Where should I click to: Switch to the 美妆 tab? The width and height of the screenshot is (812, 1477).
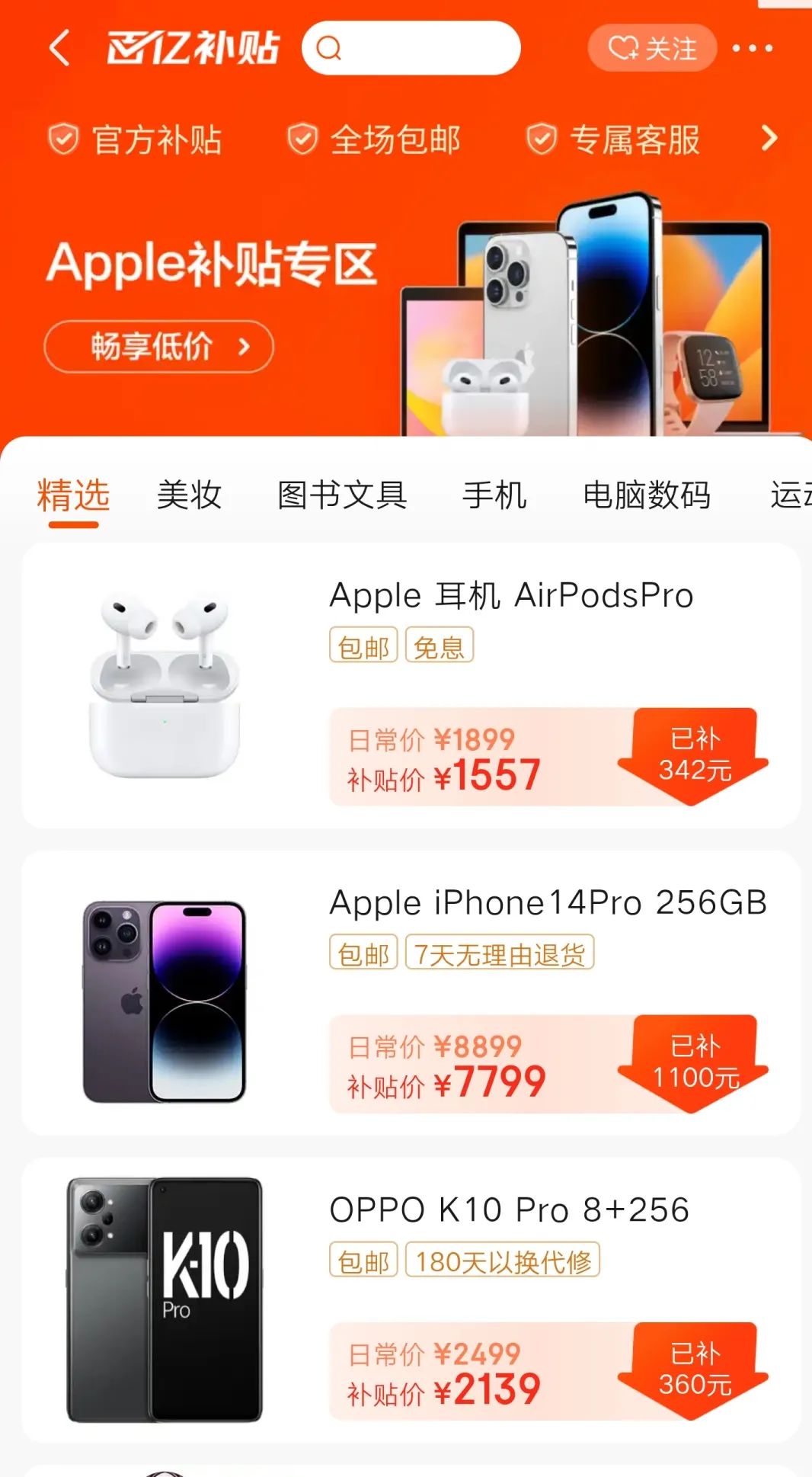[x=189, y=495]
